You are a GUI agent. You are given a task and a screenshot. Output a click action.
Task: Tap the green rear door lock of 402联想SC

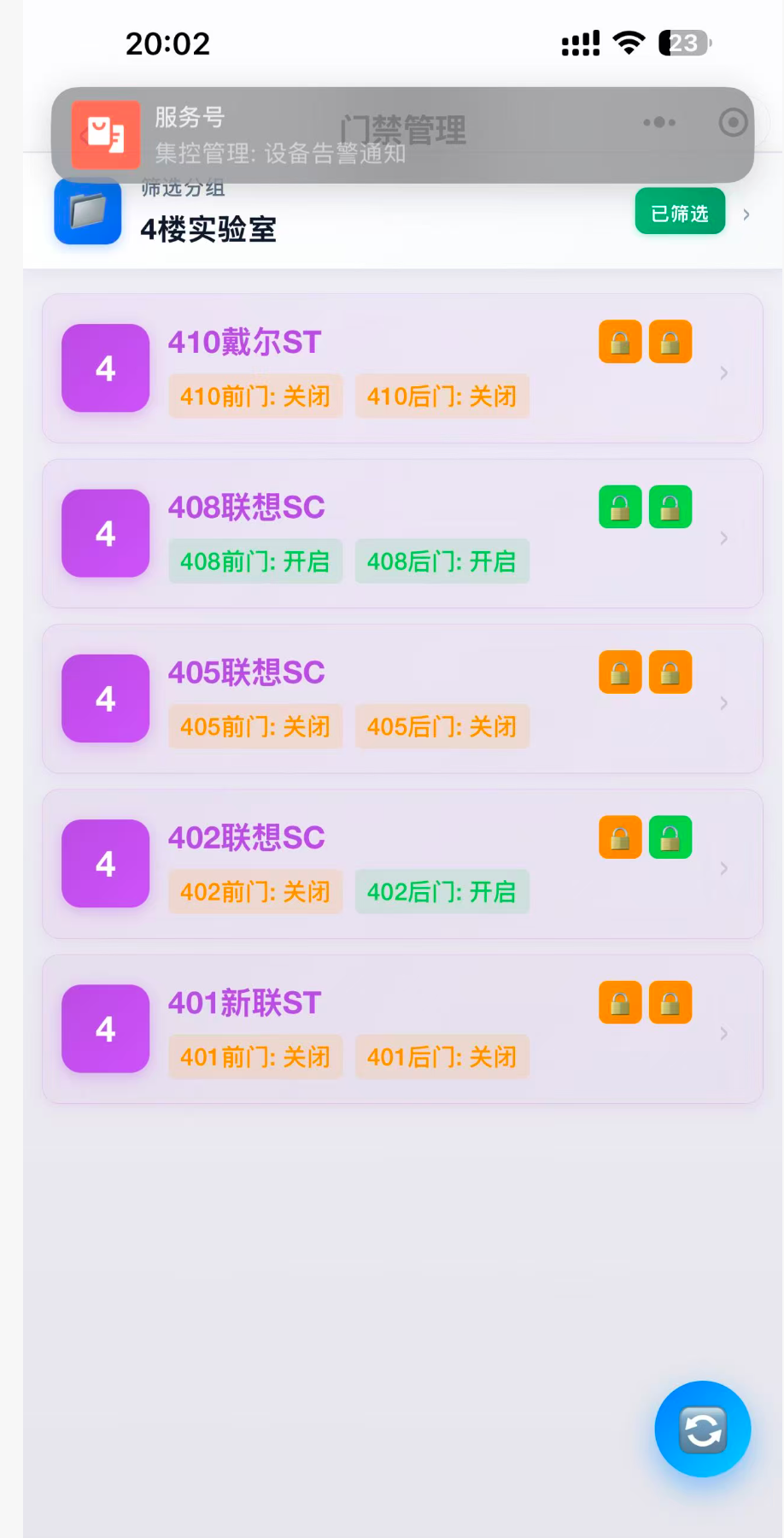click(670, 837)
